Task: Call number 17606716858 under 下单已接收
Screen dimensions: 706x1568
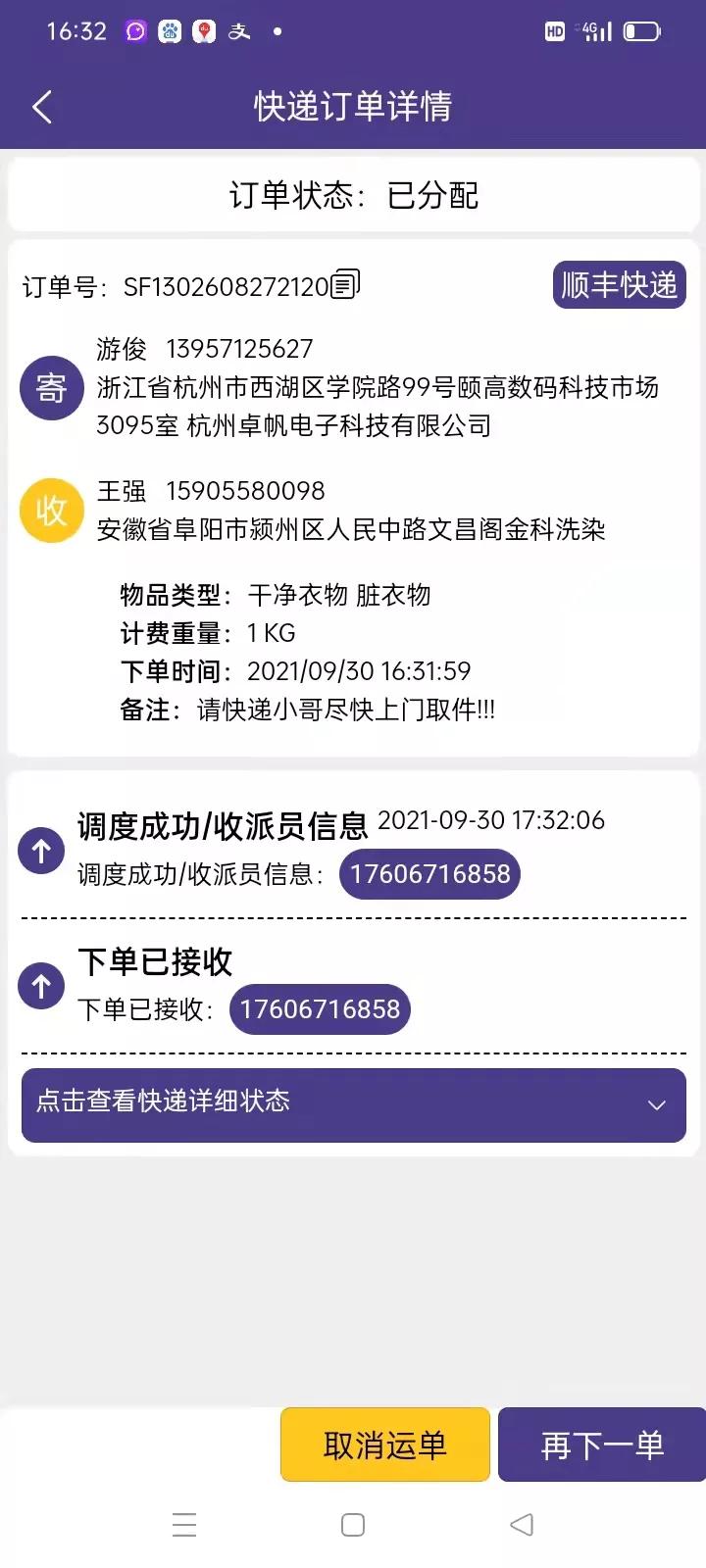Action: tap(320, 1008)
